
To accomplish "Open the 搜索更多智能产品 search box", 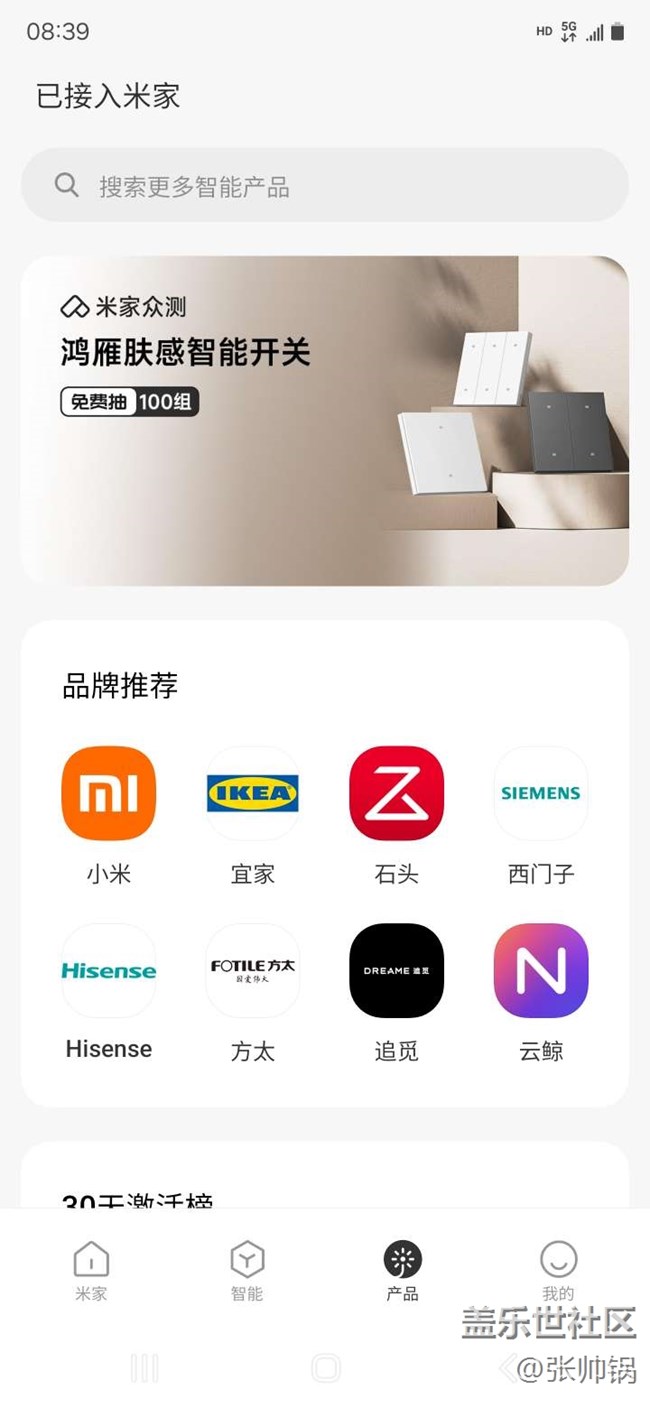I will pyautogui.click(x=325, y=186).
